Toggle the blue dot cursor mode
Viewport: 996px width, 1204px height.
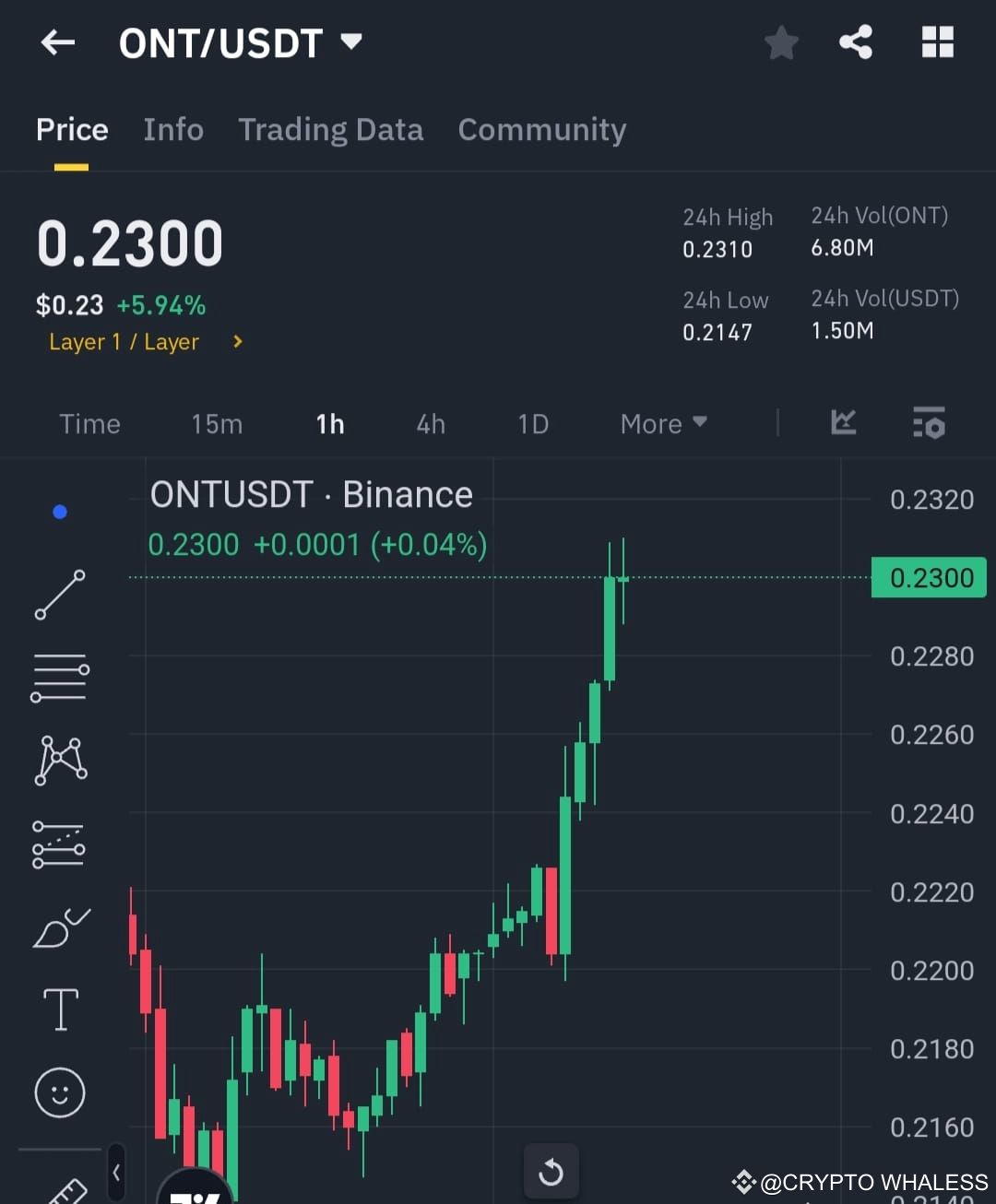59,511
